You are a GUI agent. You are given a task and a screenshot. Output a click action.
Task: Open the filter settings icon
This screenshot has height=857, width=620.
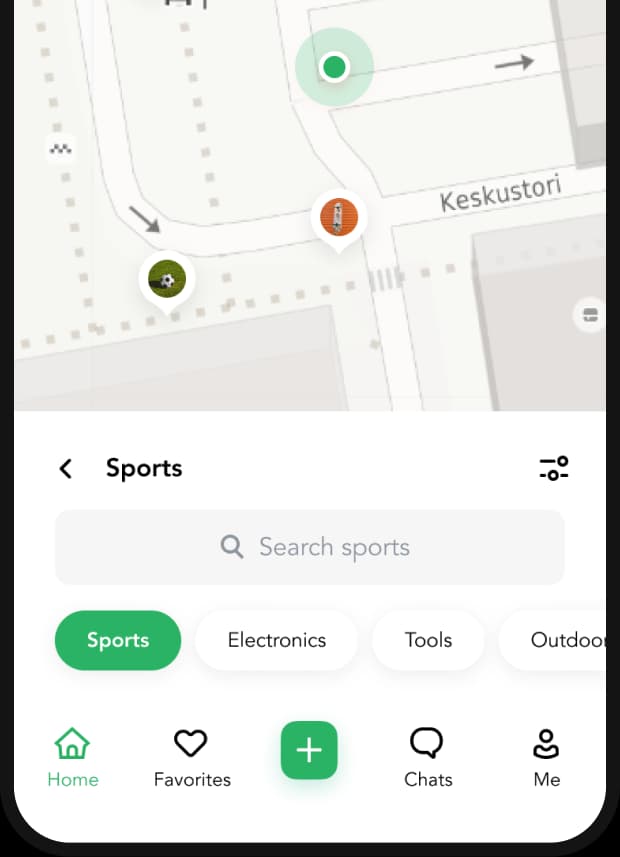tap(553, 468)
